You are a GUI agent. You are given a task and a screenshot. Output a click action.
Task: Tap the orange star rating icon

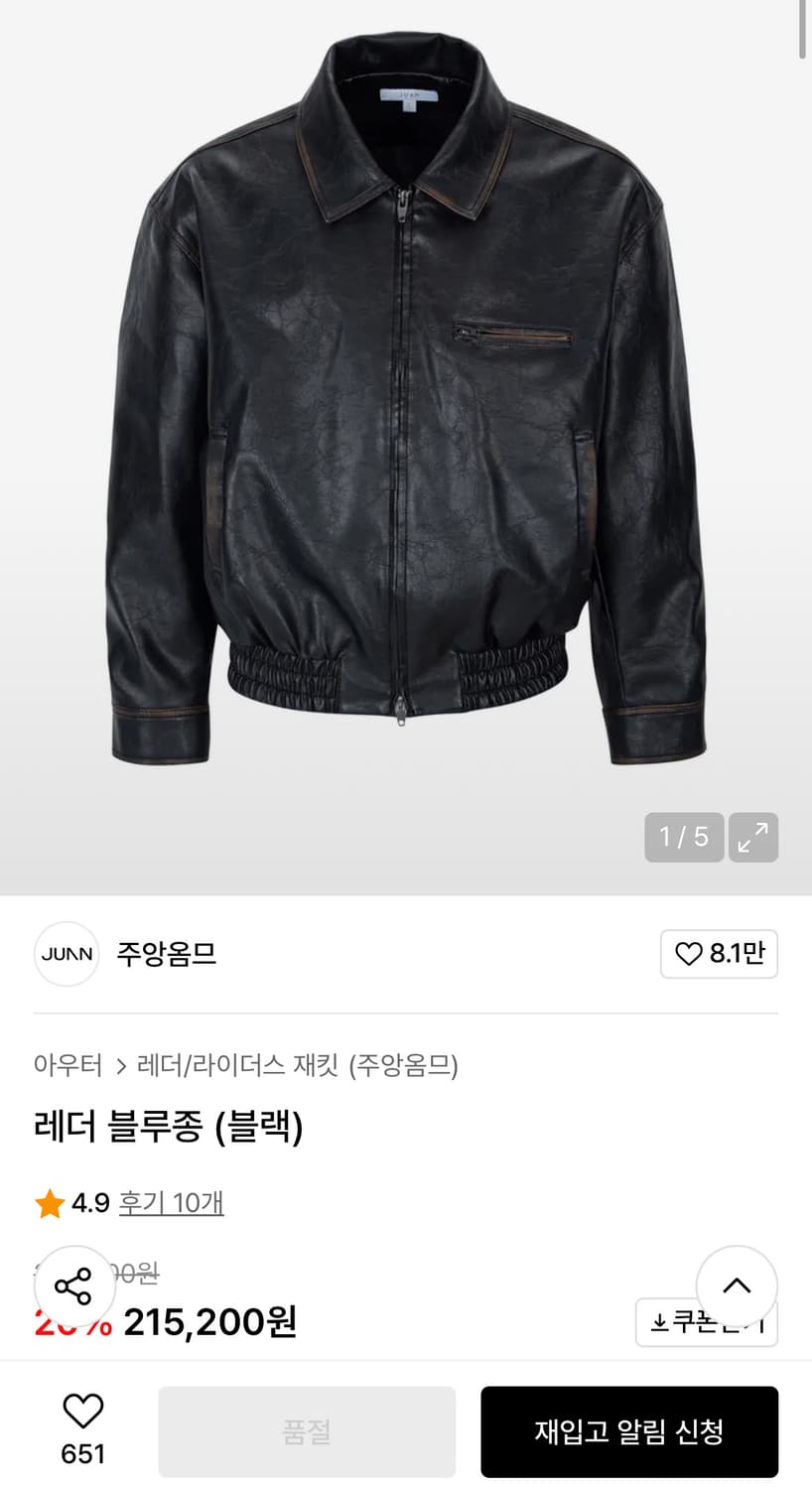point(48,1204)
